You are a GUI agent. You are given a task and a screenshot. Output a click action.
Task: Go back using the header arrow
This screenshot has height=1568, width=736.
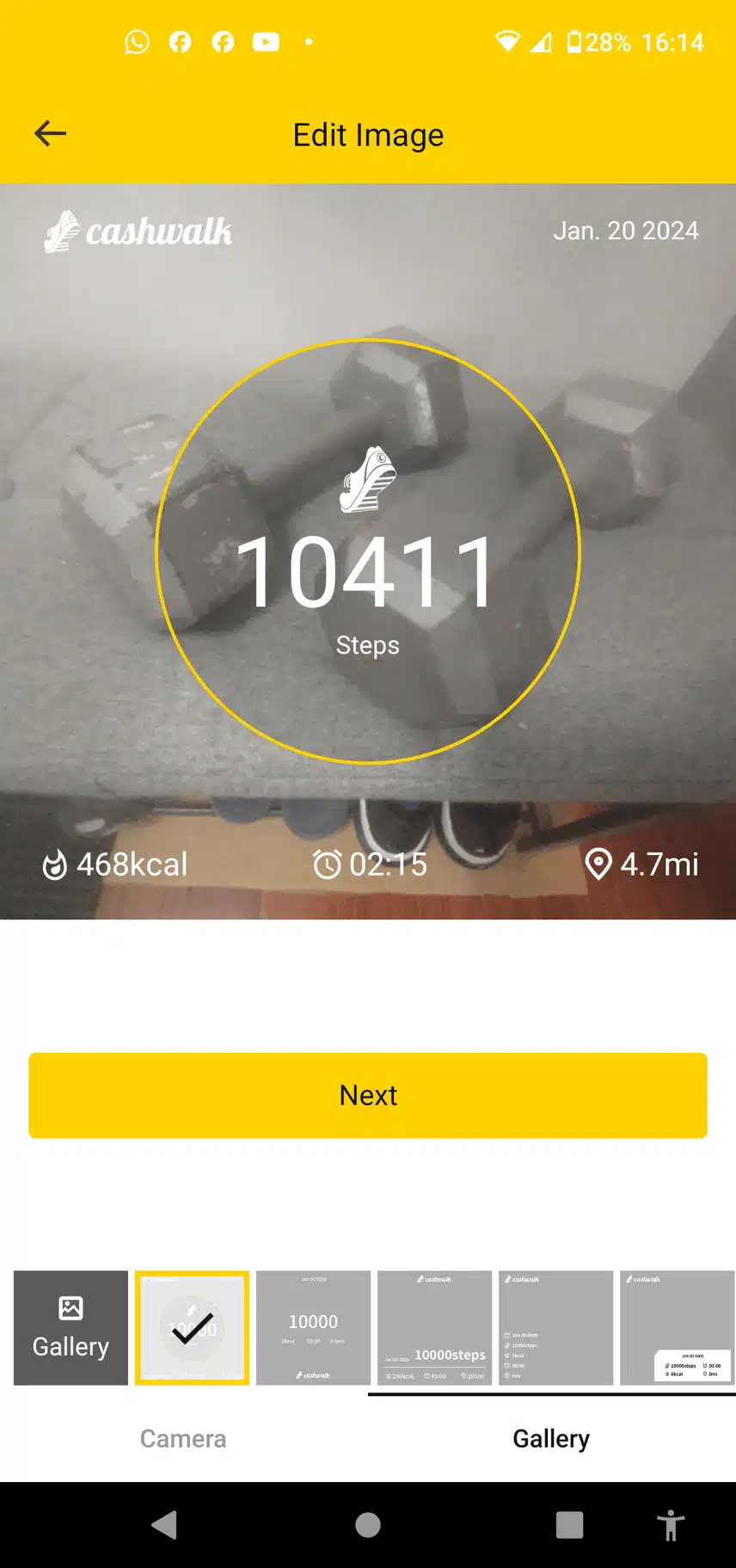[50, 133]
